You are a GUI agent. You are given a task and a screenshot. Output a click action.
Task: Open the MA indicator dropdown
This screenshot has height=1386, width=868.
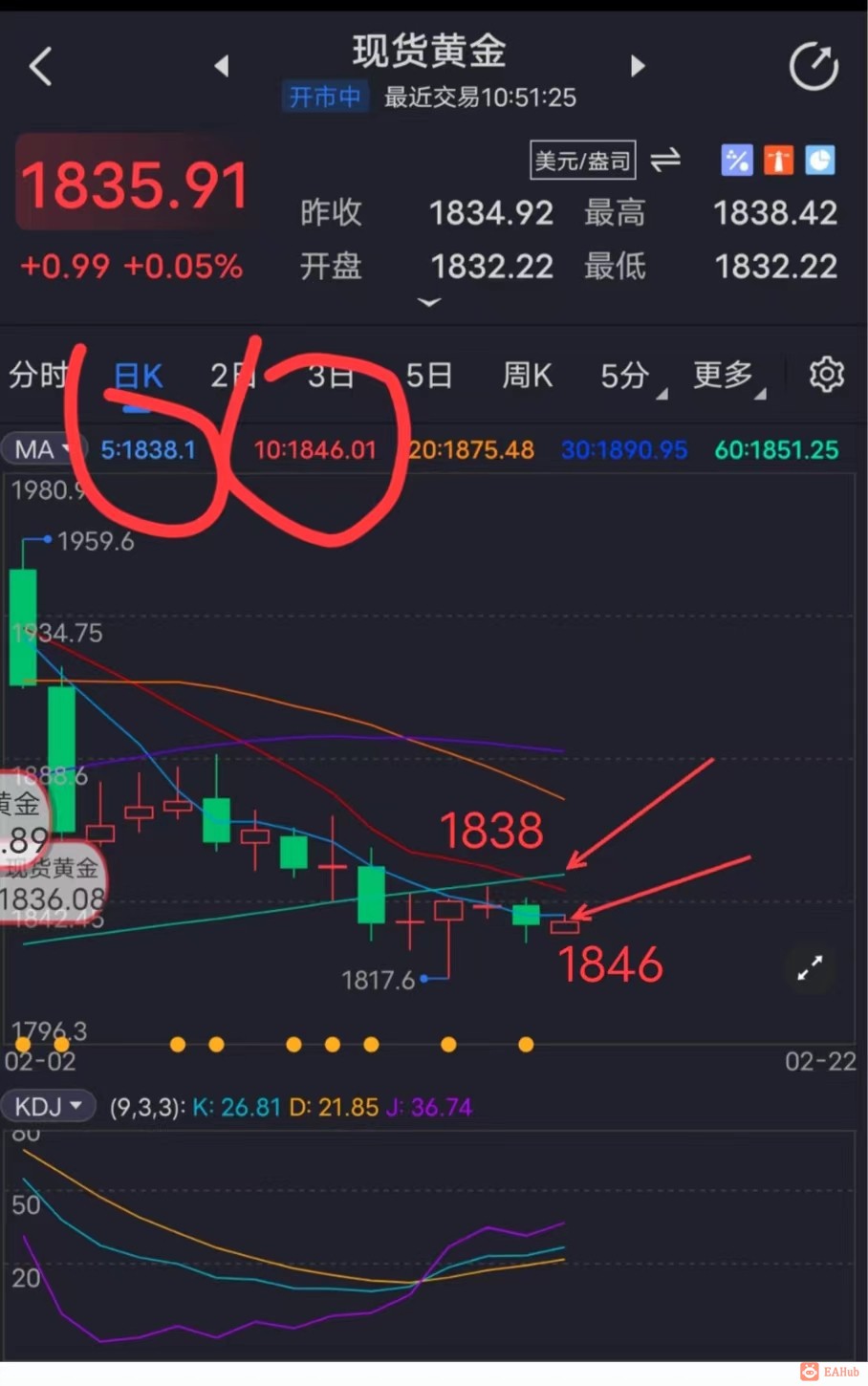coord(44,448)
